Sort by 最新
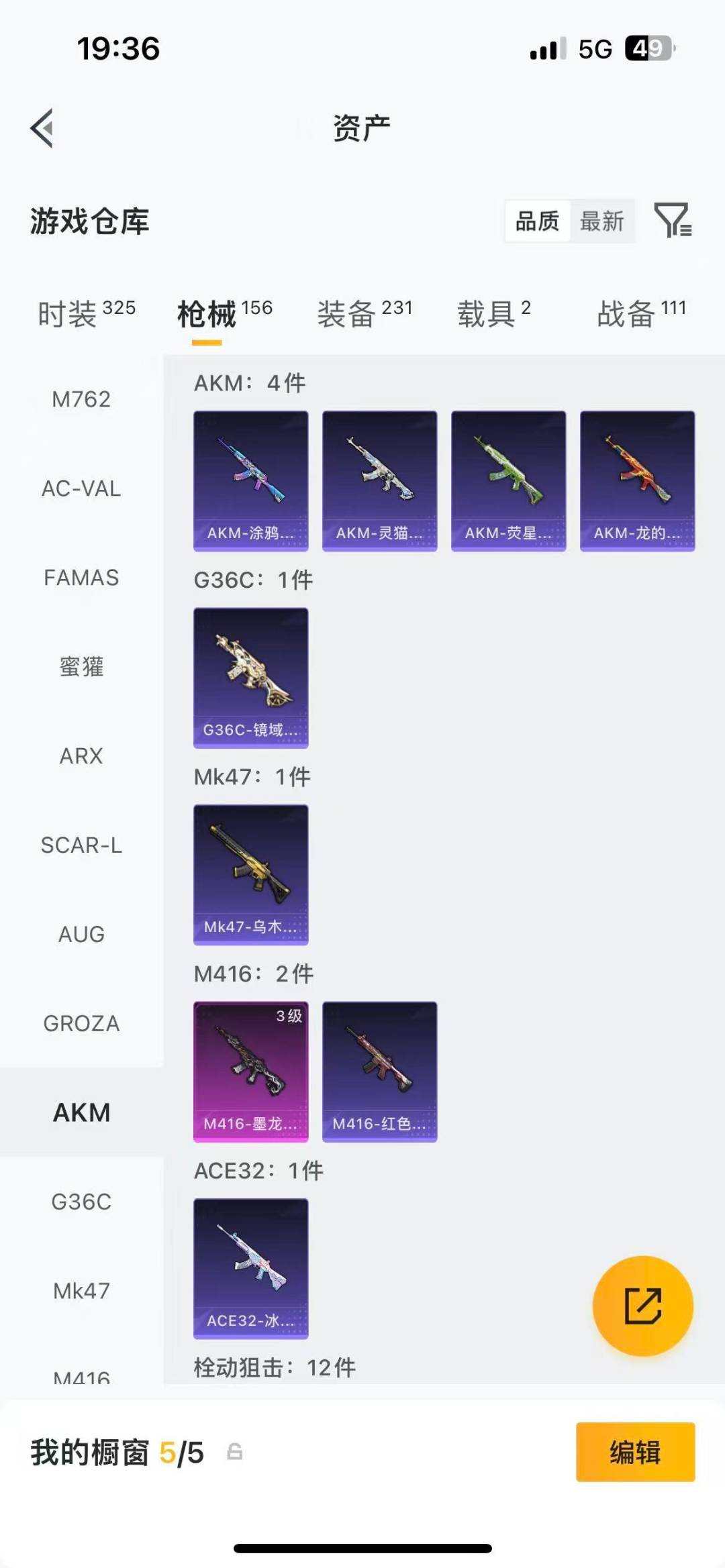This screenshot has height=1568, width=725. point(601,221)
